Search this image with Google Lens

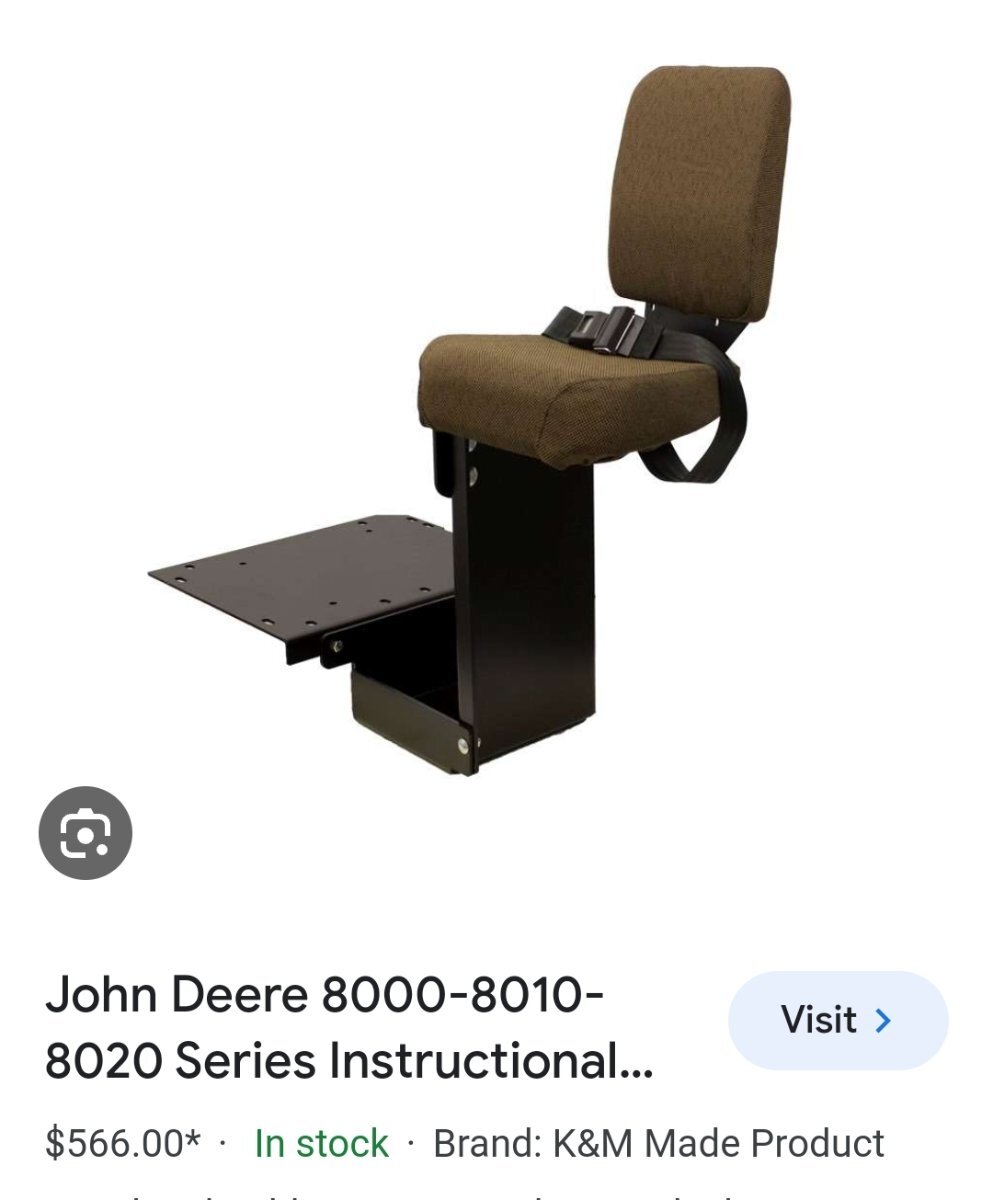85,834
